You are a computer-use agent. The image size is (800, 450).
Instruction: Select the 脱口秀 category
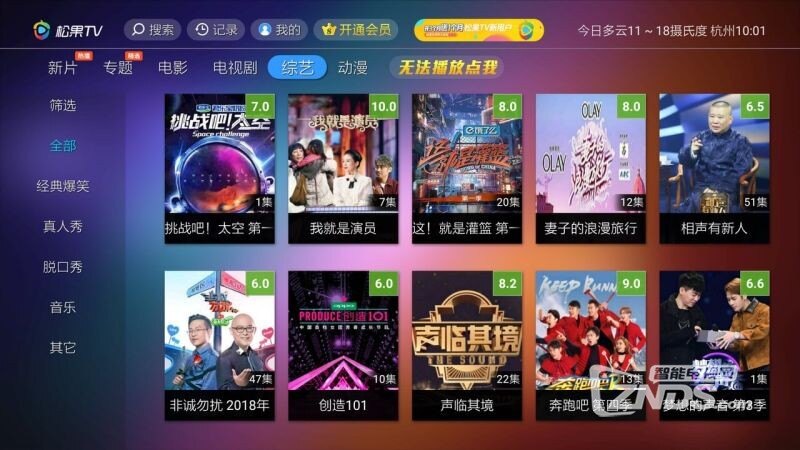[x=63, y=267]
